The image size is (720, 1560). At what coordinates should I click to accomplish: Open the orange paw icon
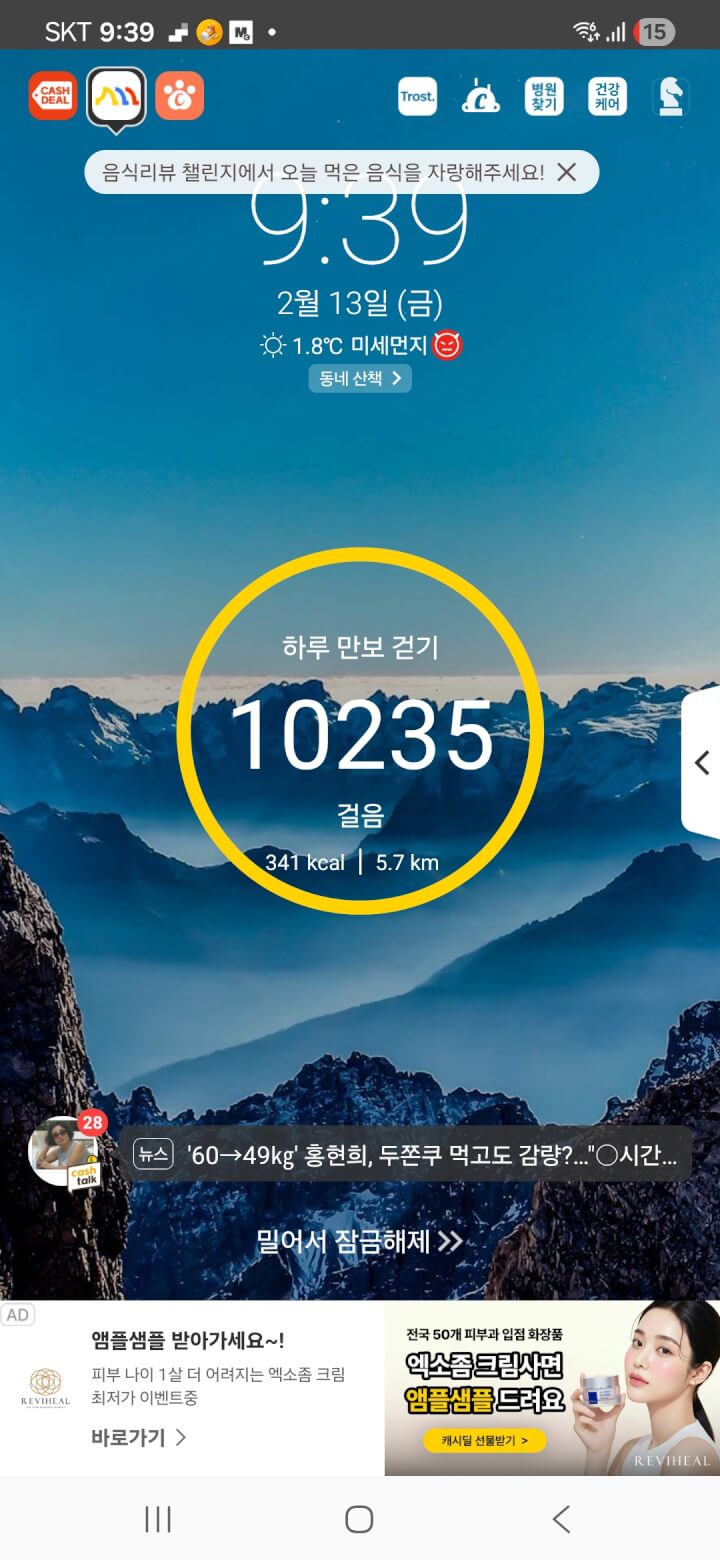point(180,96)
